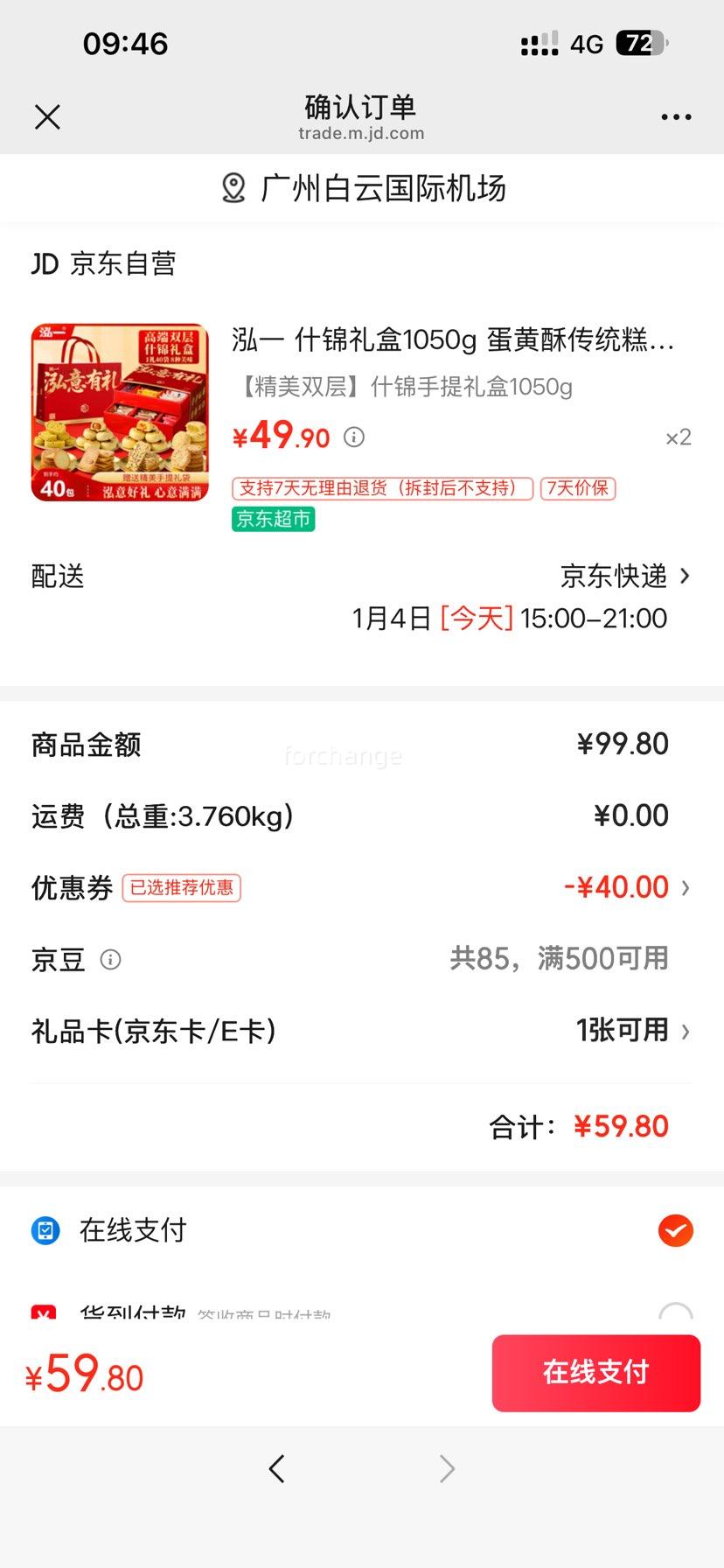The width and height of the screenshot is (724, 1568).
Task: Click the JD 京东自营 store logo
Action: (44, 263)
